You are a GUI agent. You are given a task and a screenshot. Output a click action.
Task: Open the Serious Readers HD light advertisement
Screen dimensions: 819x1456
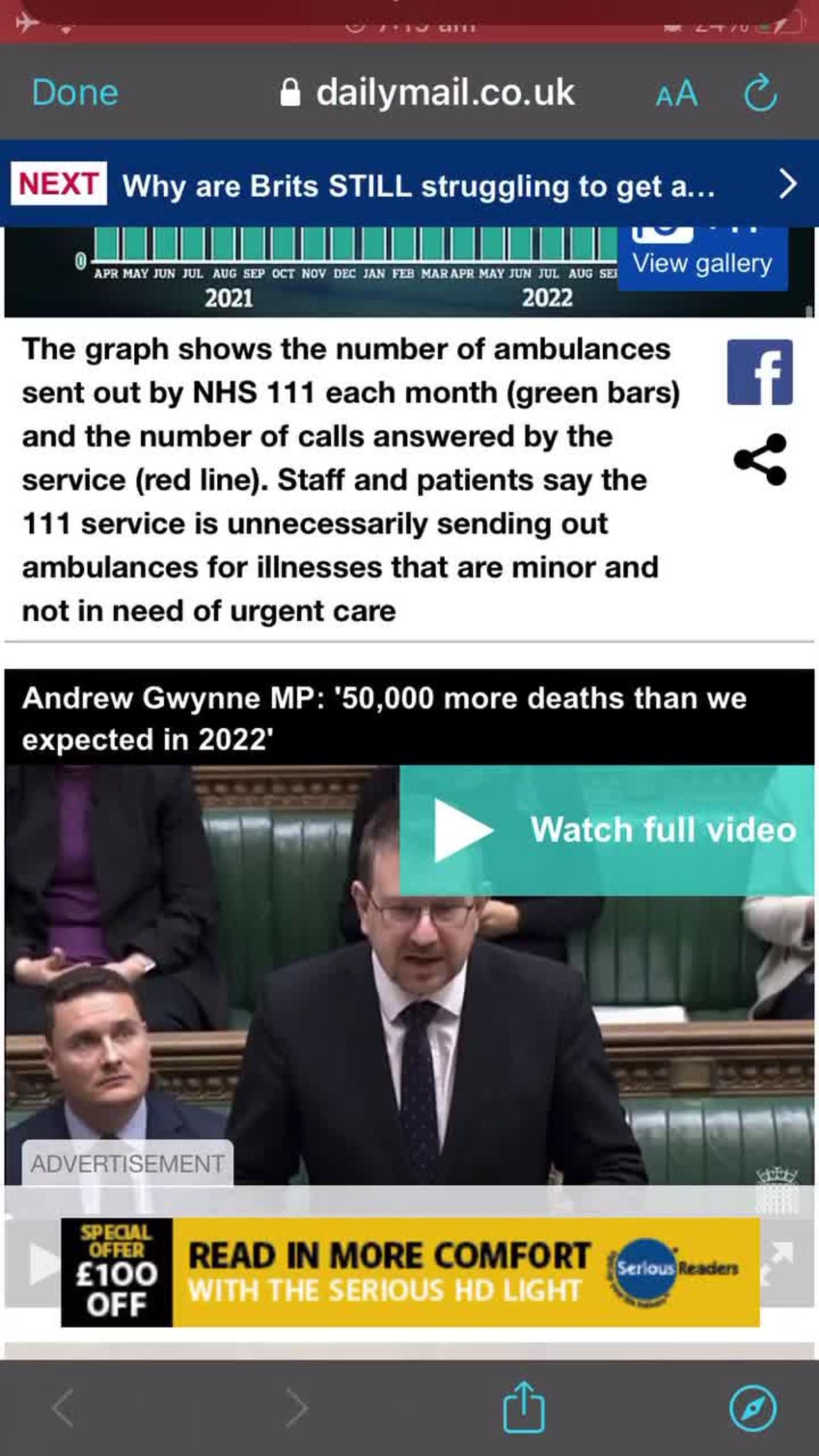click(x=409, y=1272)
